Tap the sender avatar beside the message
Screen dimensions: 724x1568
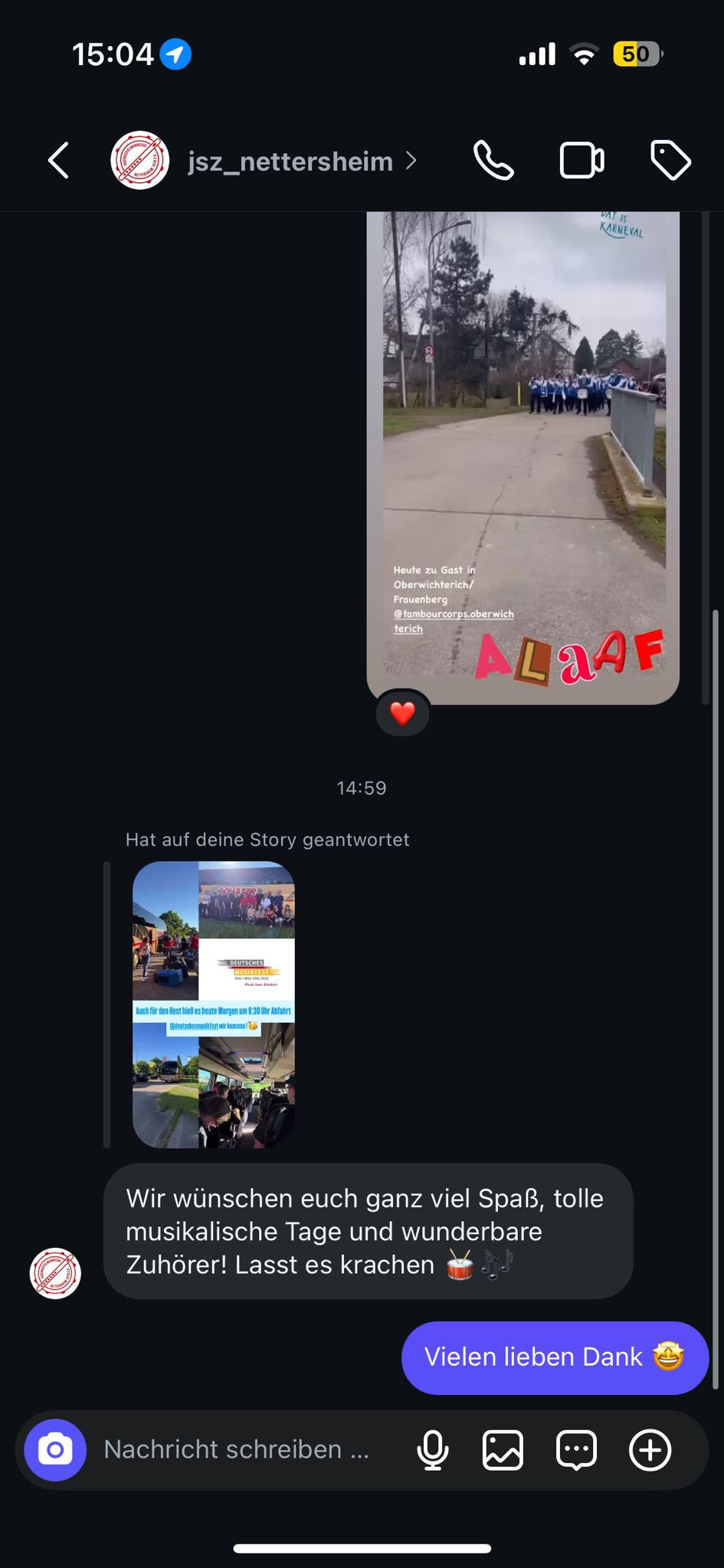(x=55, y=1273)
